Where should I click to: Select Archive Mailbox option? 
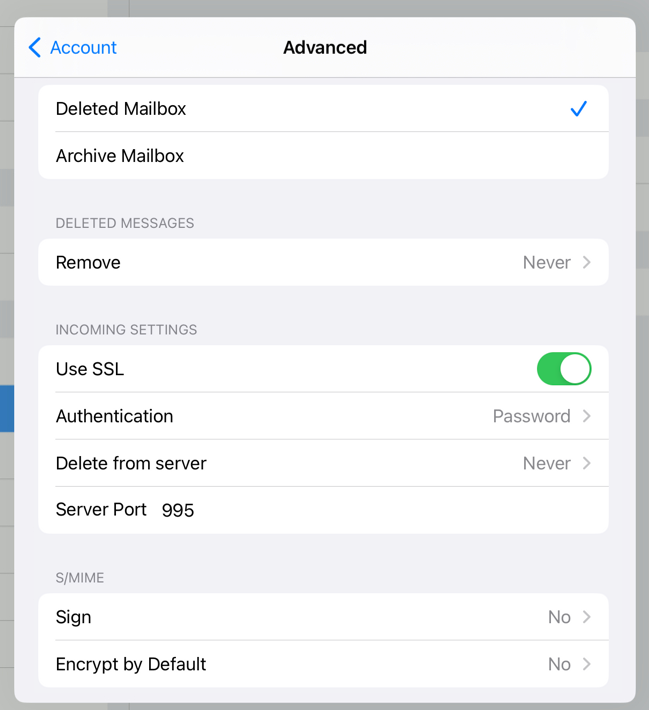coord(322,156)
